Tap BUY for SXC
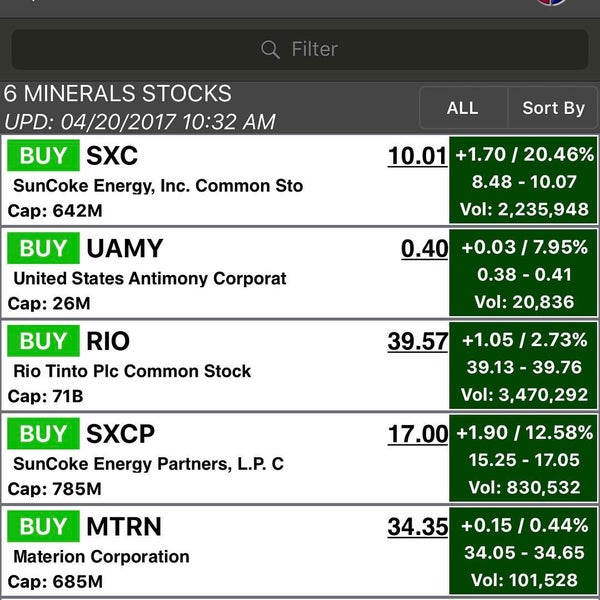 tap(43, 156)
